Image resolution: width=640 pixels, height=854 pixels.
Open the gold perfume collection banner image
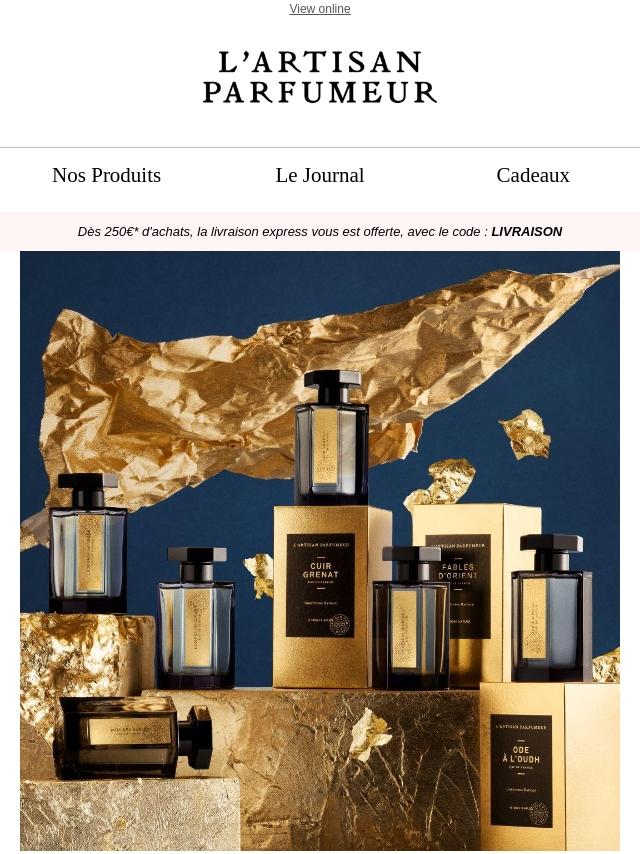pyautogui.click(x=320, y=550)
